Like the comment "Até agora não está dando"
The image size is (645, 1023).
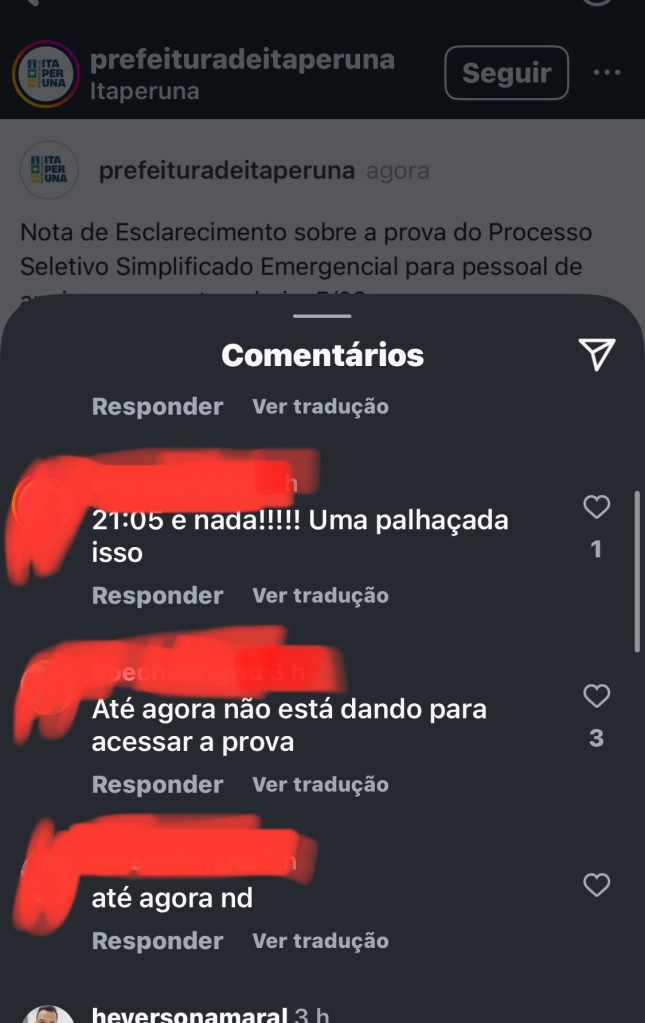click(596, 696)
